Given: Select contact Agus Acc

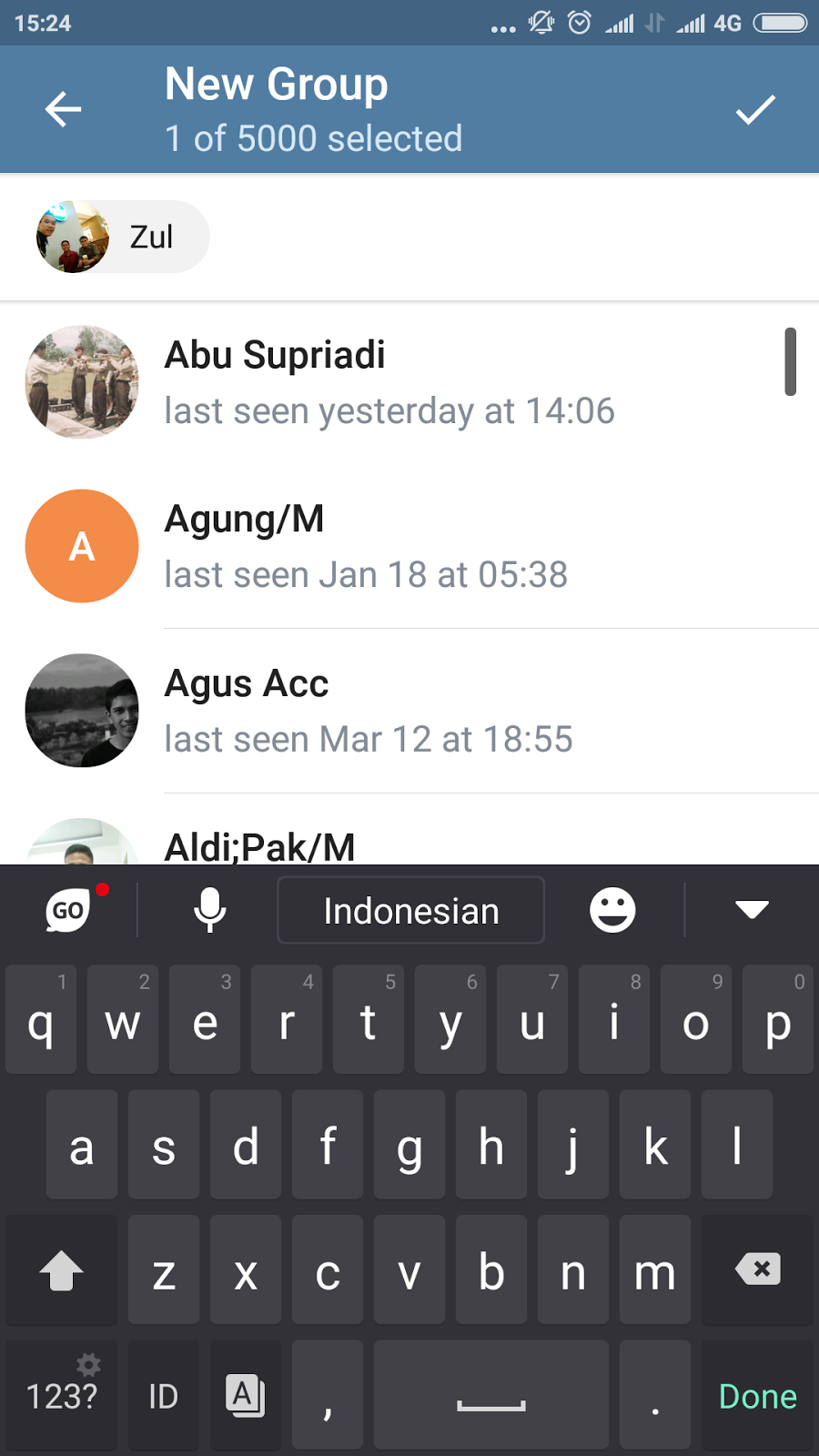Looking at the screenshot, I should (409, 711).
